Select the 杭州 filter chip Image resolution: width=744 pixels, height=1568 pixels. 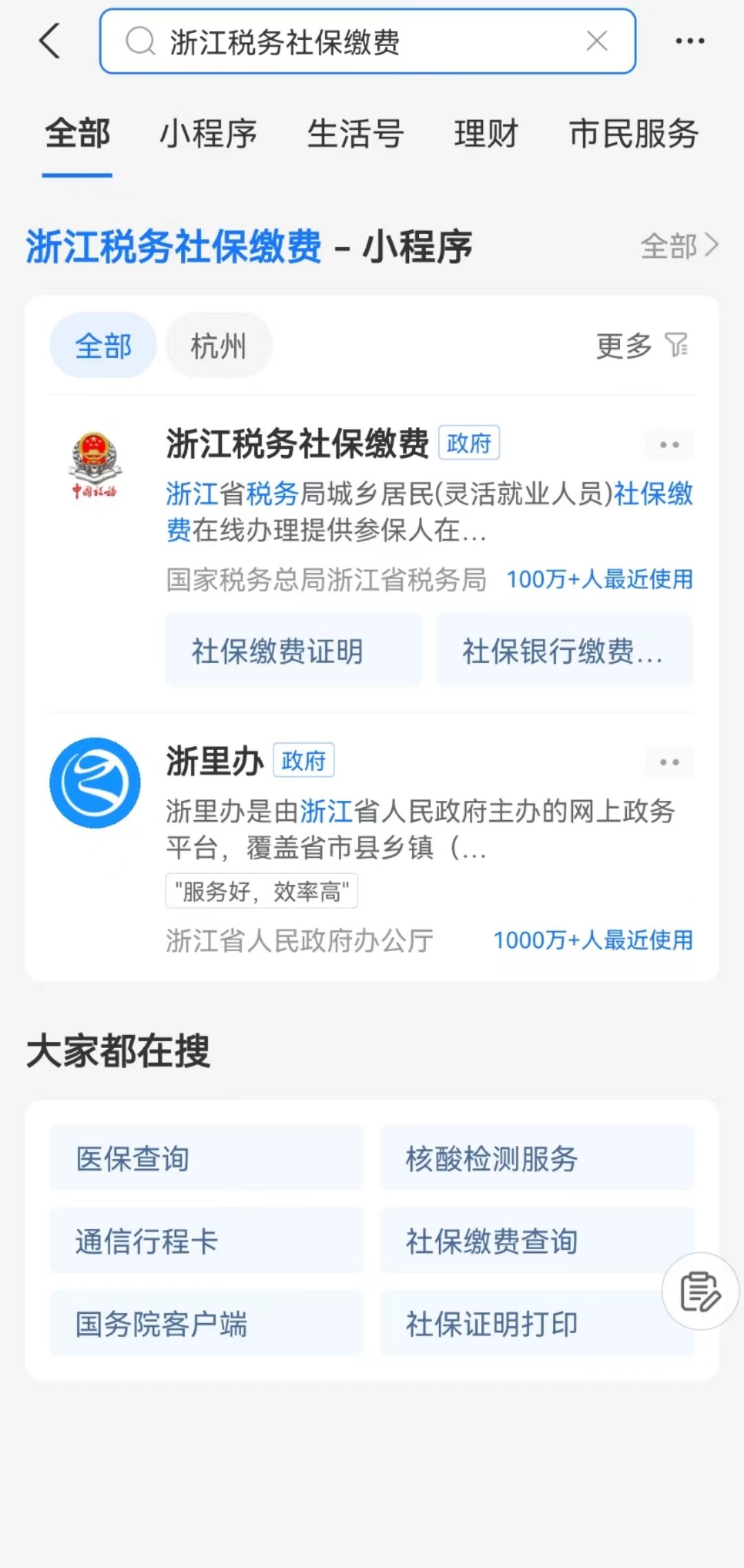coord(218,346)
